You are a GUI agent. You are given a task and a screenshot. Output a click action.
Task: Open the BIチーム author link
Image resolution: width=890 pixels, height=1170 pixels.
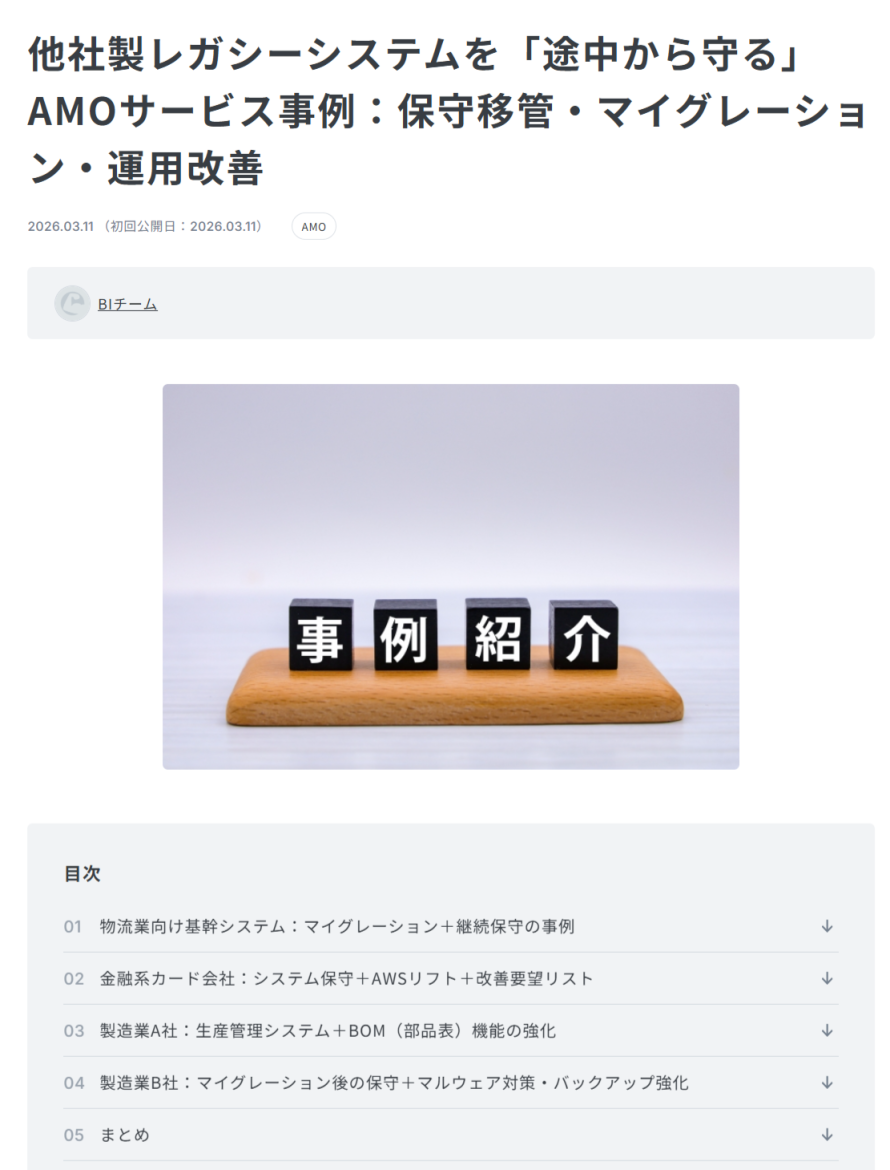tap(127, 304)
